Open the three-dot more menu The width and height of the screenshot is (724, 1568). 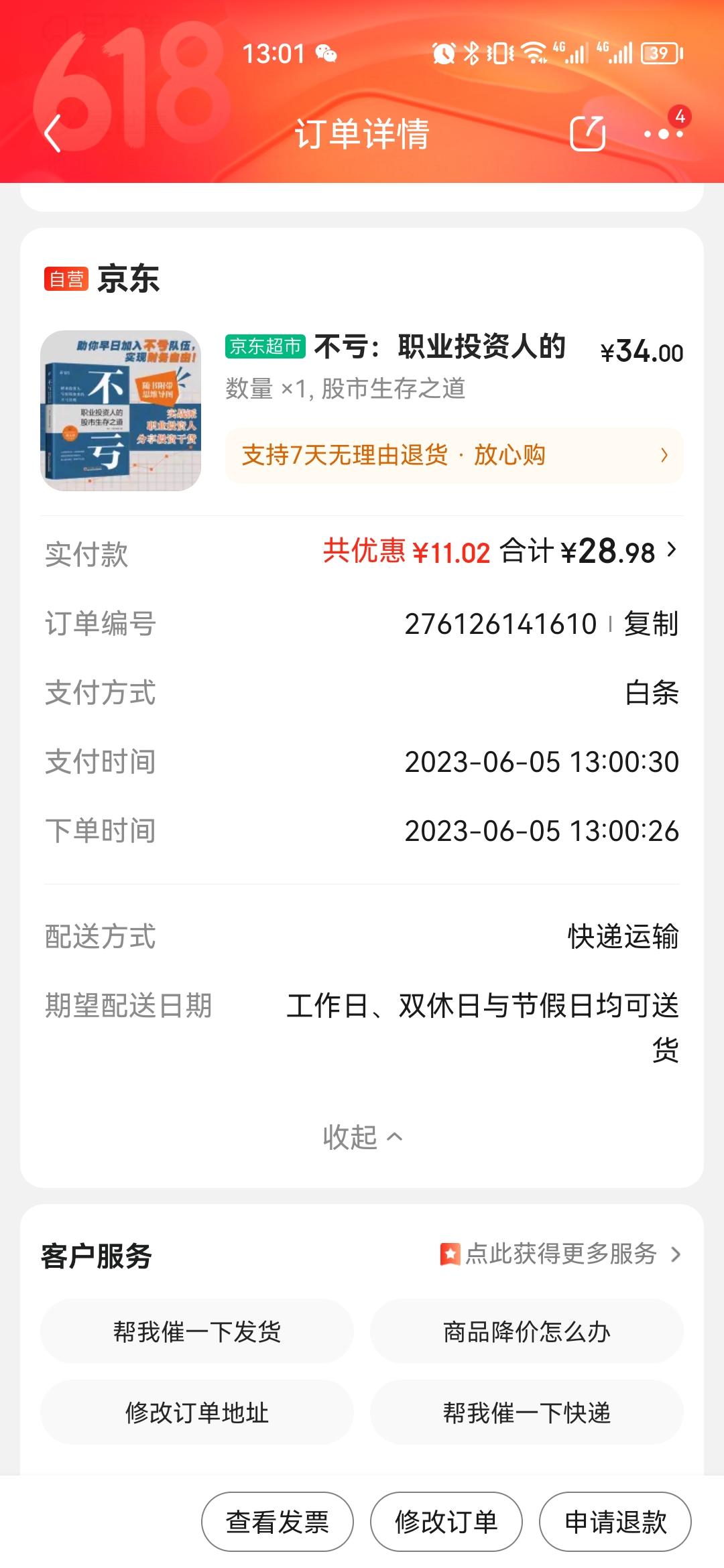coord(663,133)
